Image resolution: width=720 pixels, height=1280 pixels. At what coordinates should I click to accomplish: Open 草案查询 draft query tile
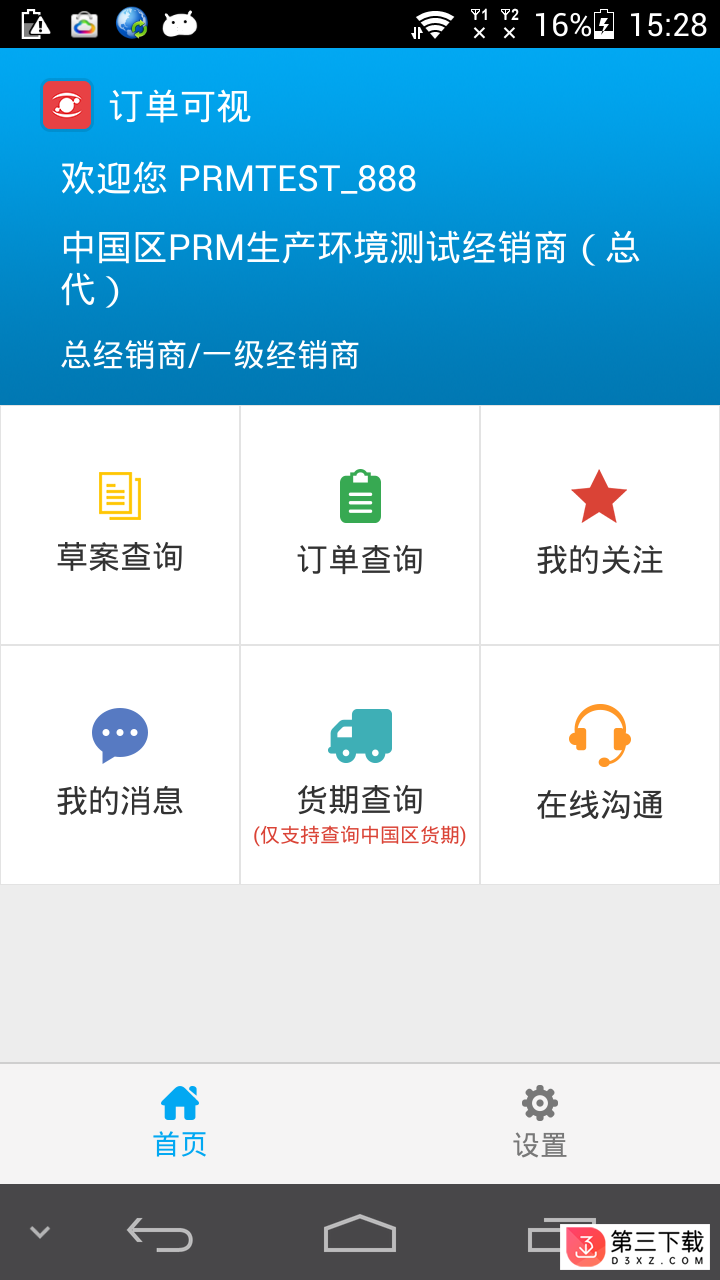[x=120, y=525]
